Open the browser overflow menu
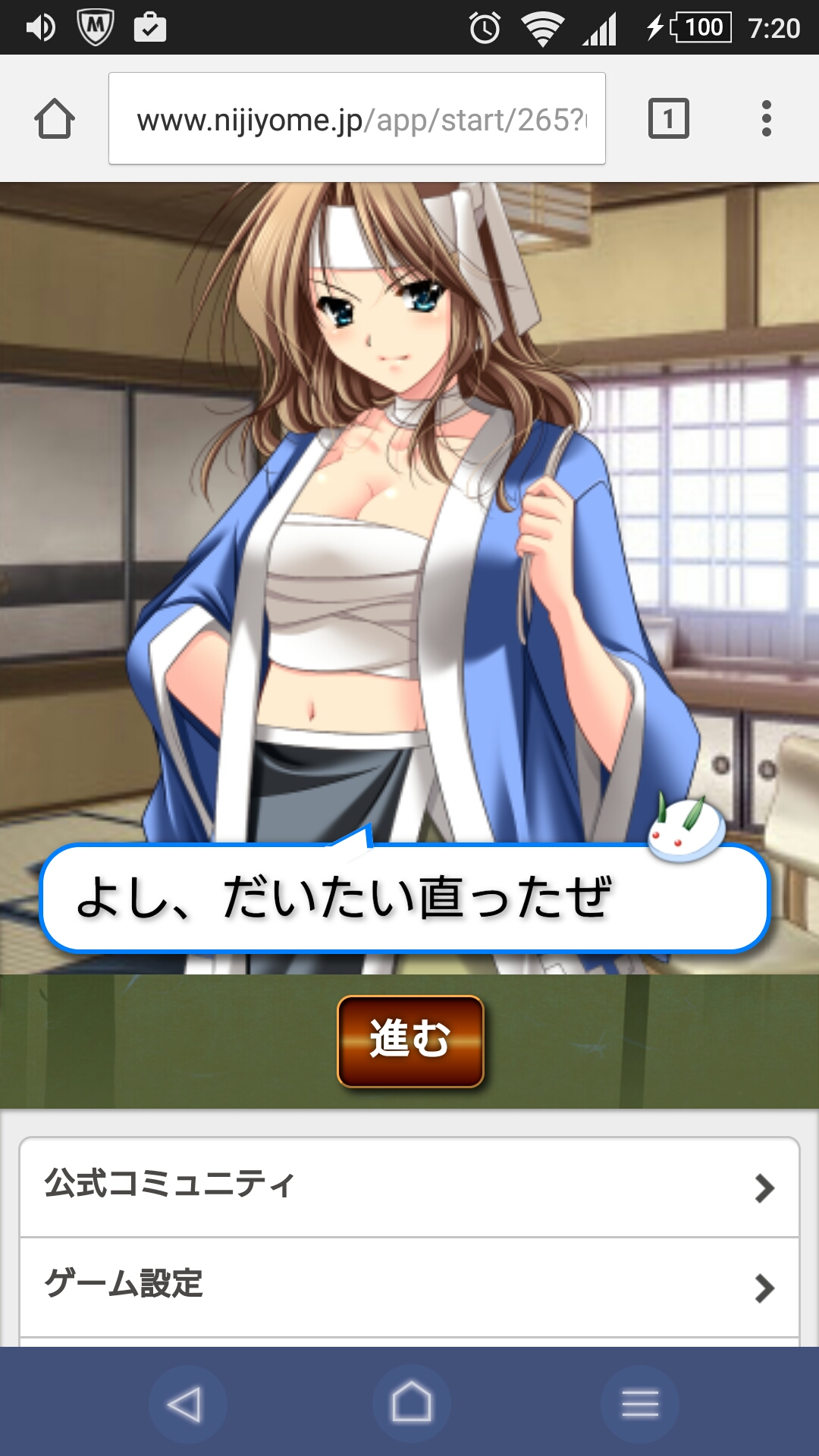Viewport: 819px width, 1456px height. tap(766, 119)
